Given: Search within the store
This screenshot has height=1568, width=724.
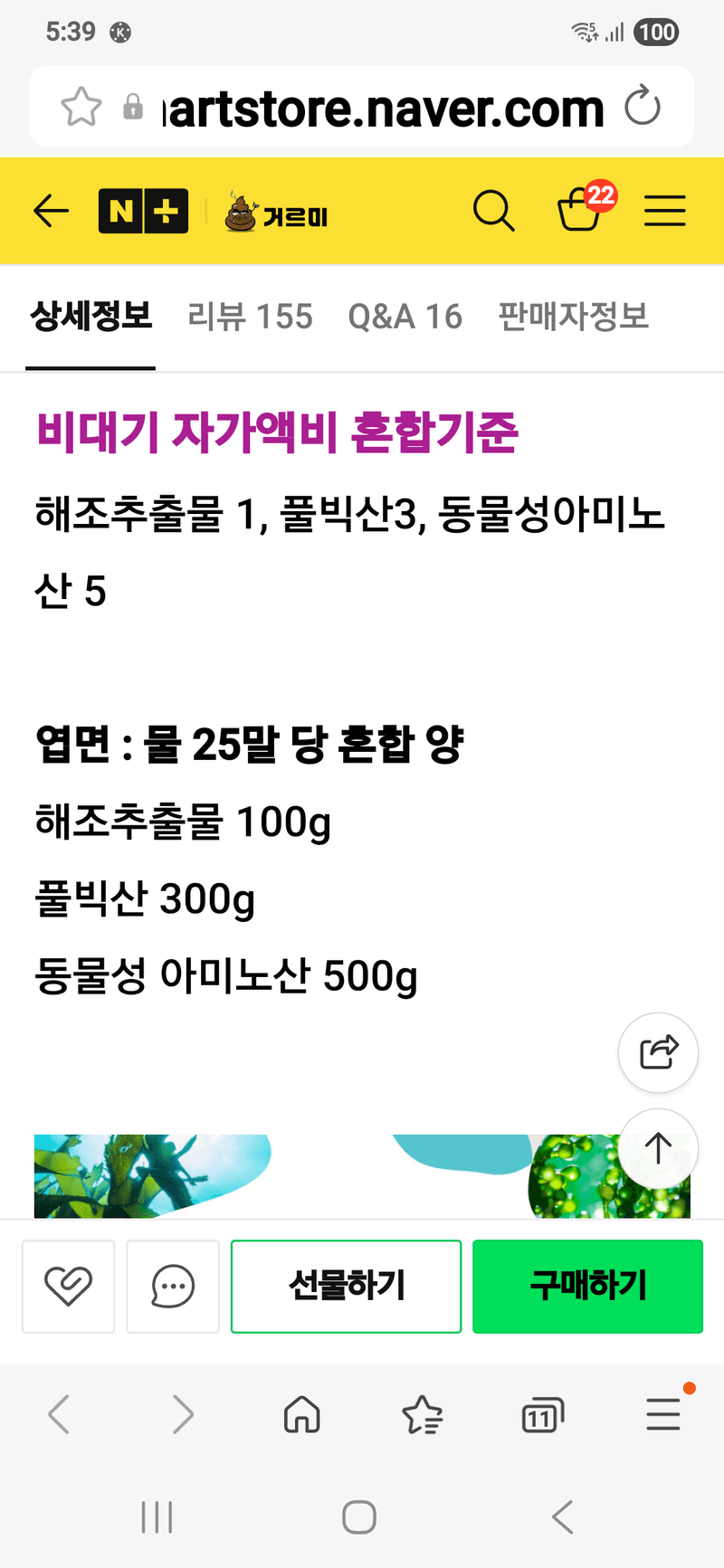Looking at the screenshot, I should click(493, 212).
